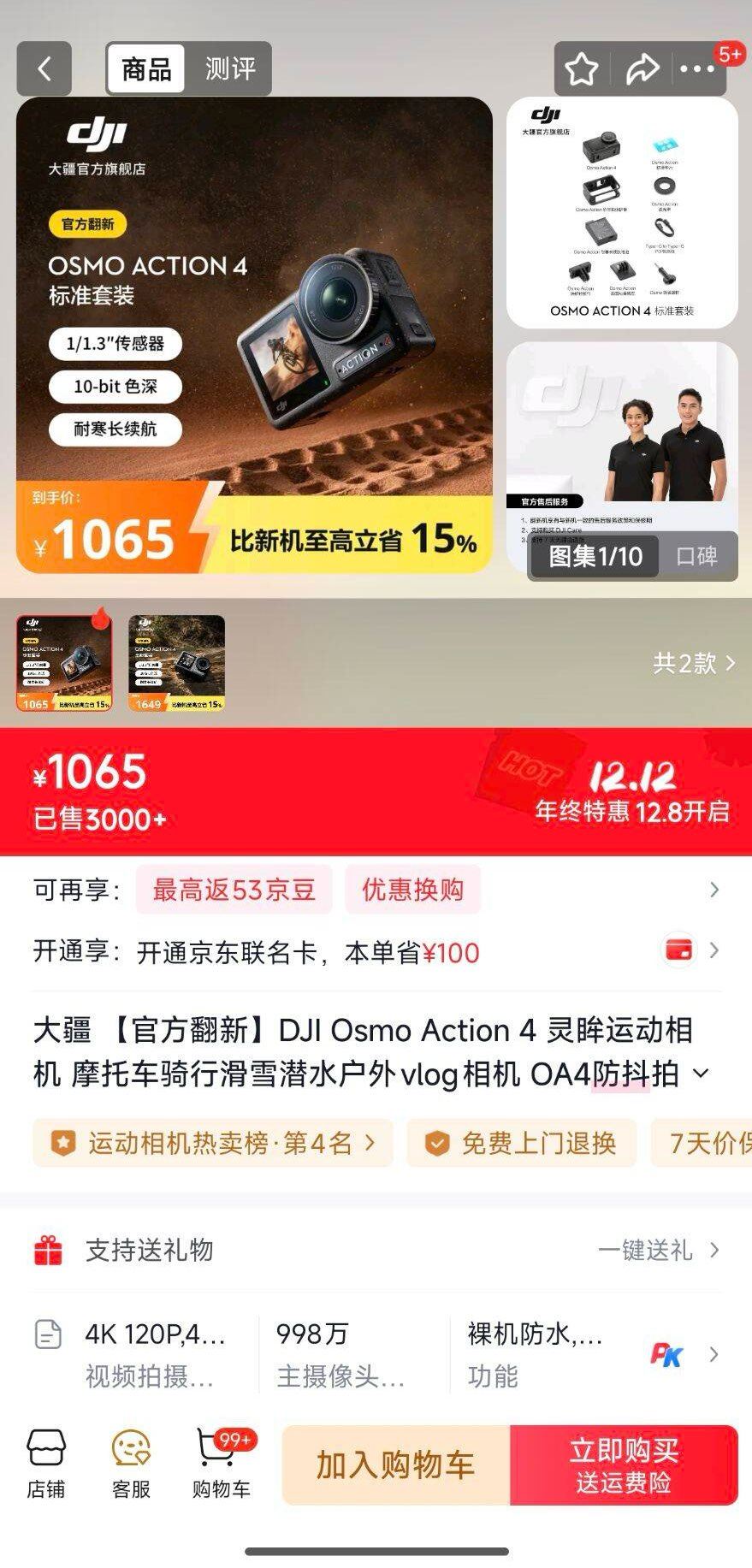The image size is (752, 1568).
Task: Contact 客服 customer service
Action: 131,1464
